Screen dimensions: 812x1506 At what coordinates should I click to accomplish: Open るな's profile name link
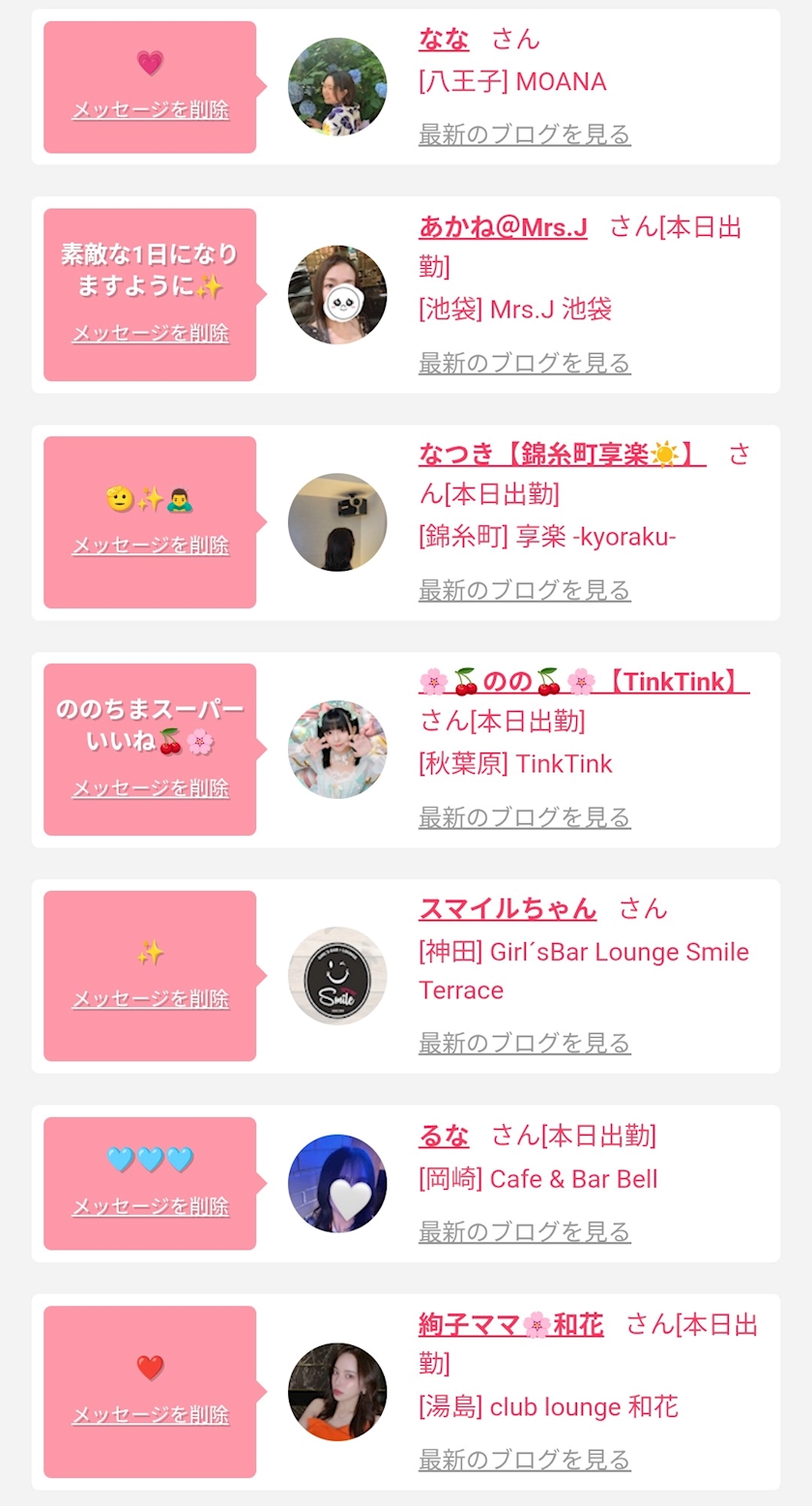(x=444, y=1136)
